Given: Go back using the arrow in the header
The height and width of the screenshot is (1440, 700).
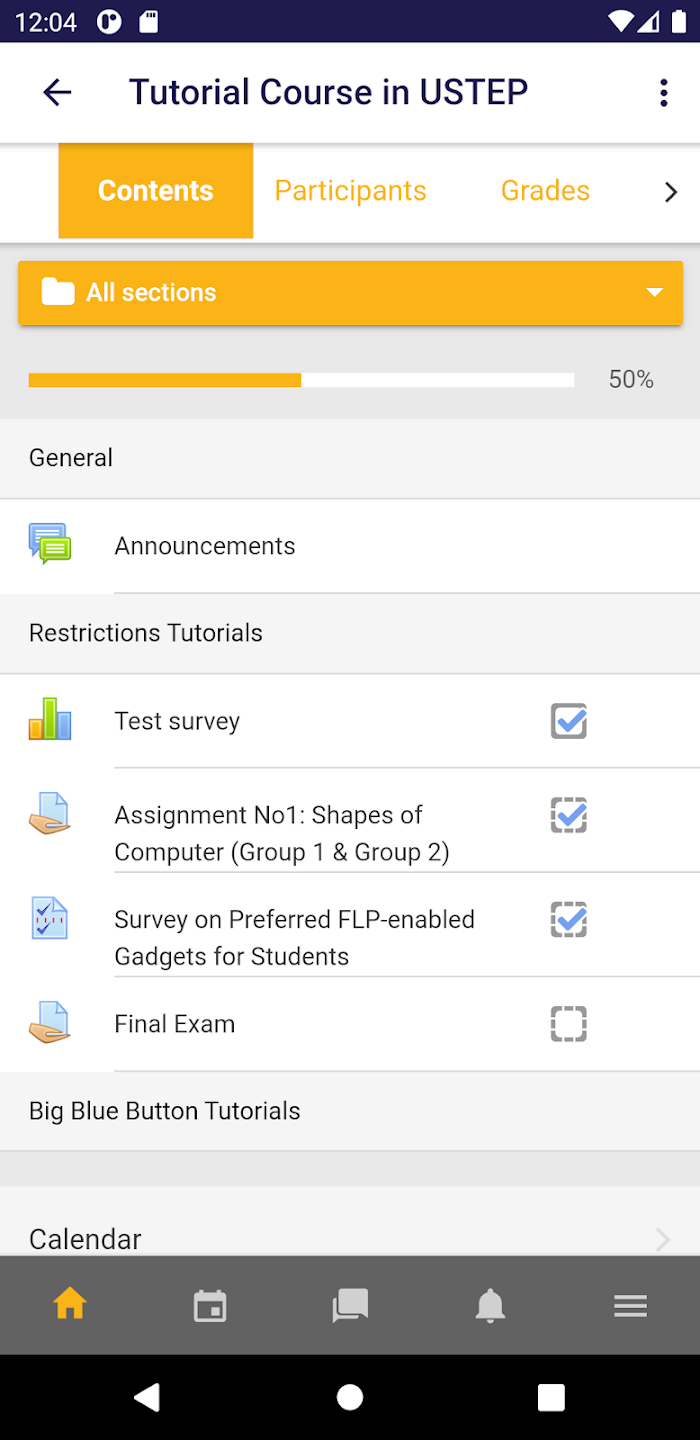Looking at the screenshot, I should click(57, 93).
